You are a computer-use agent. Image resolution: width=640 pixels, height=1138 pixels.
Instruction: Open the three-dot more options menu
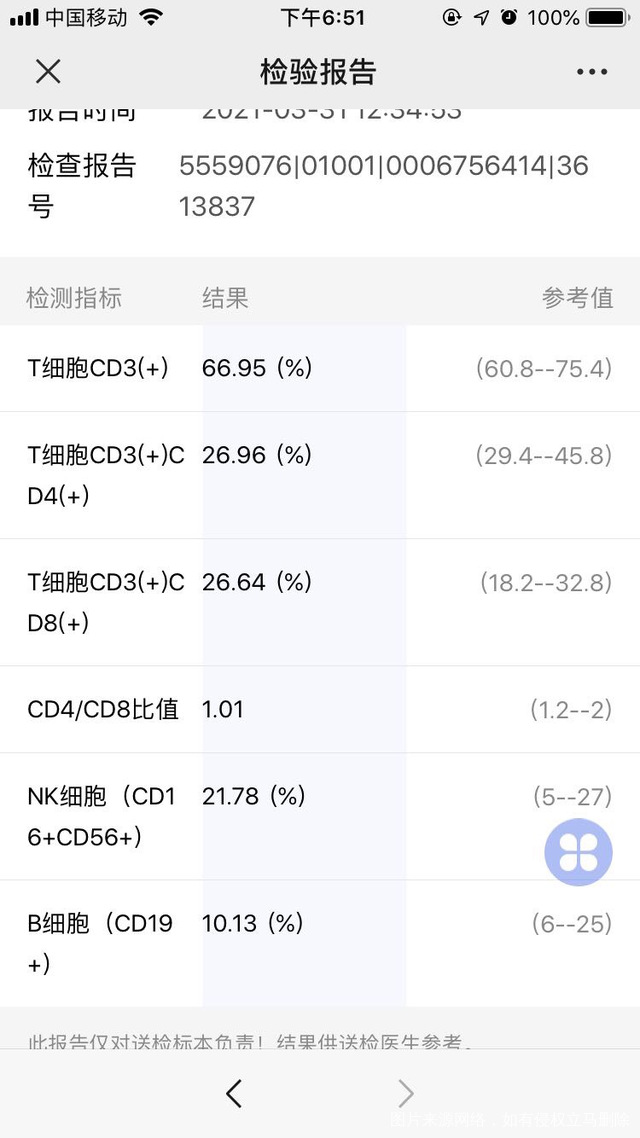(x=592, y=72)
